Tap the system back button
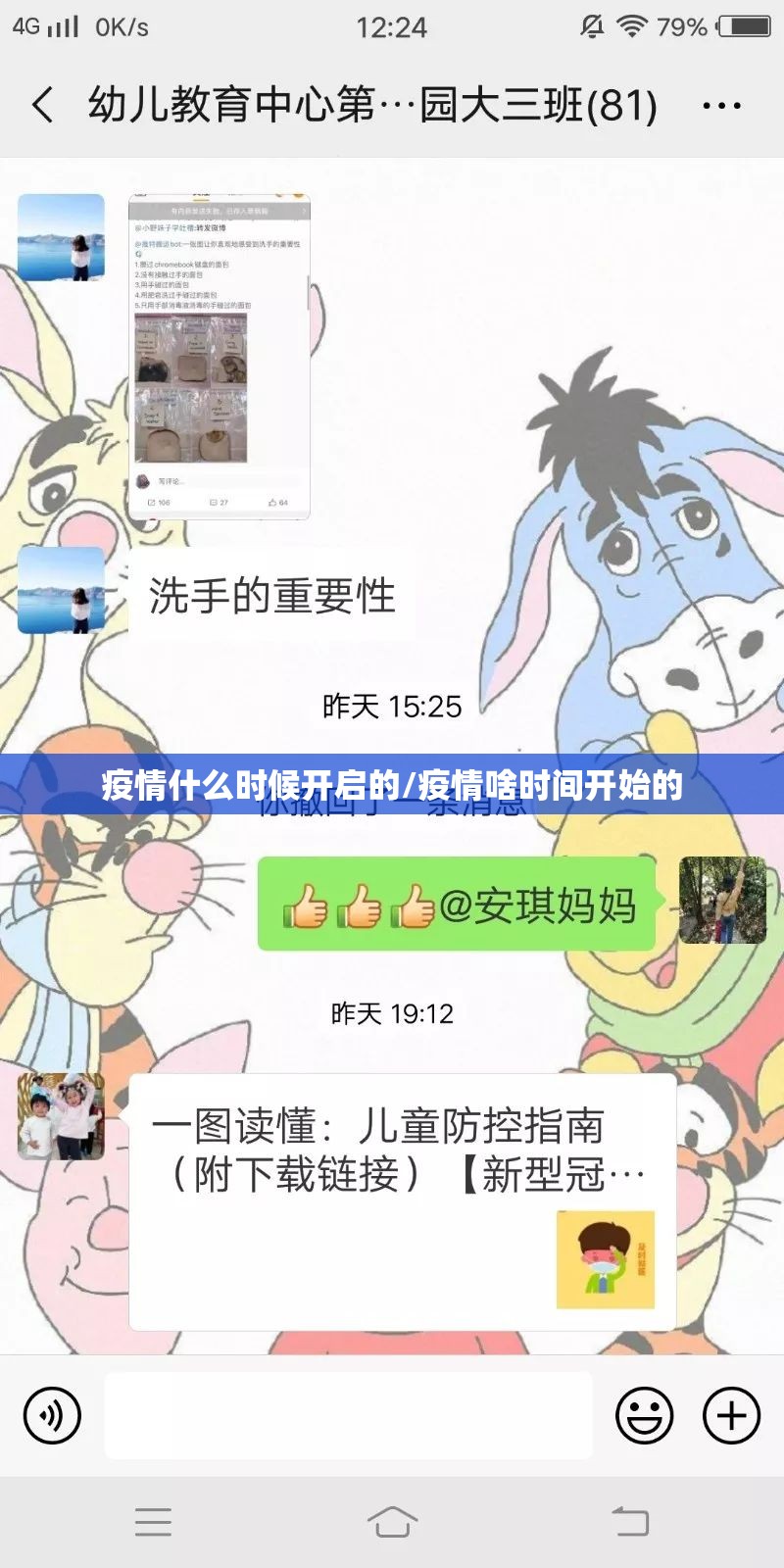Screen dimensions: 784x1568 click(x=630, y=1521)
